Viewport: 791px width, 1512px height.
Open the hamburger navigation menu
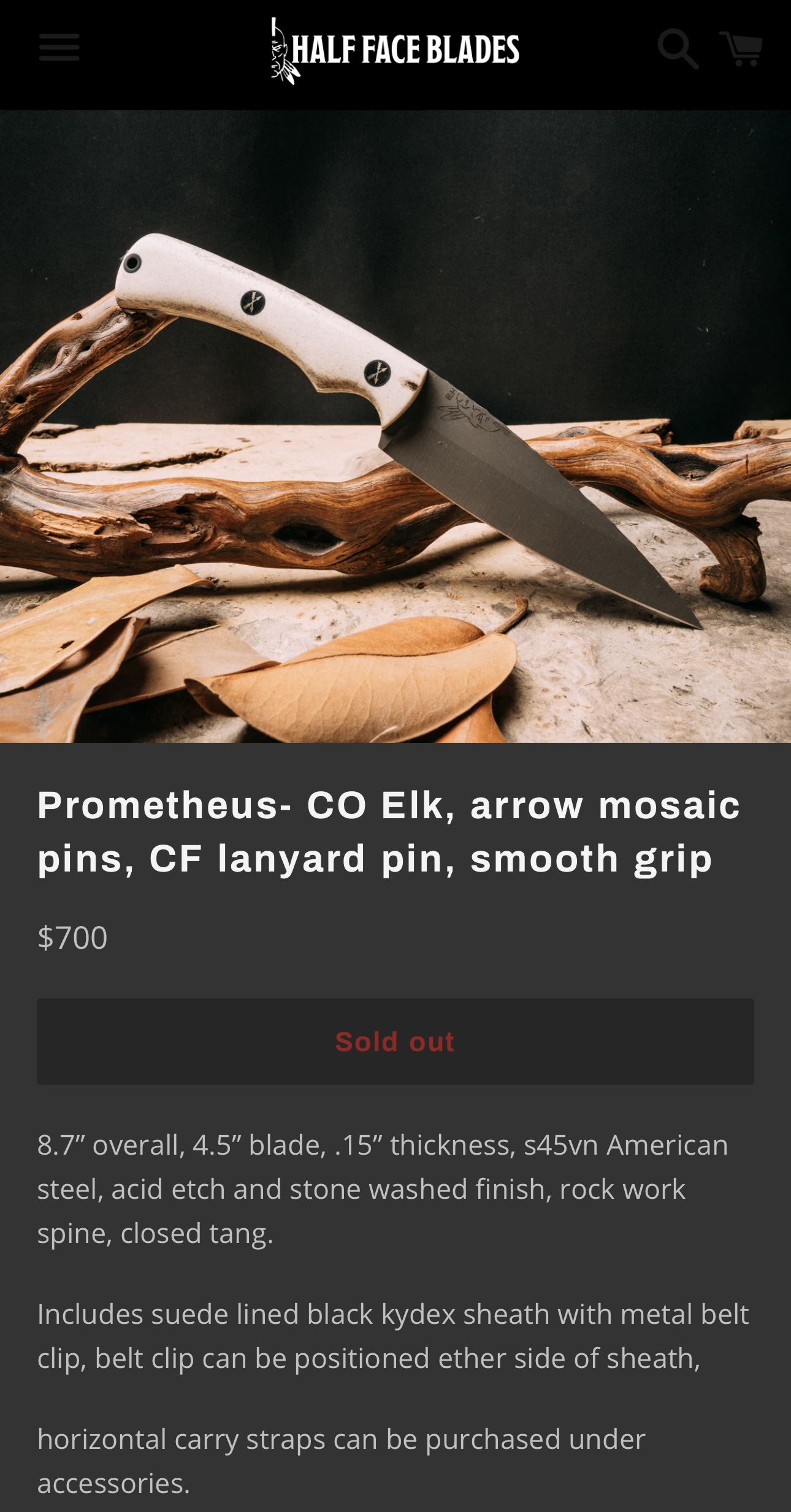pos(59,48)
